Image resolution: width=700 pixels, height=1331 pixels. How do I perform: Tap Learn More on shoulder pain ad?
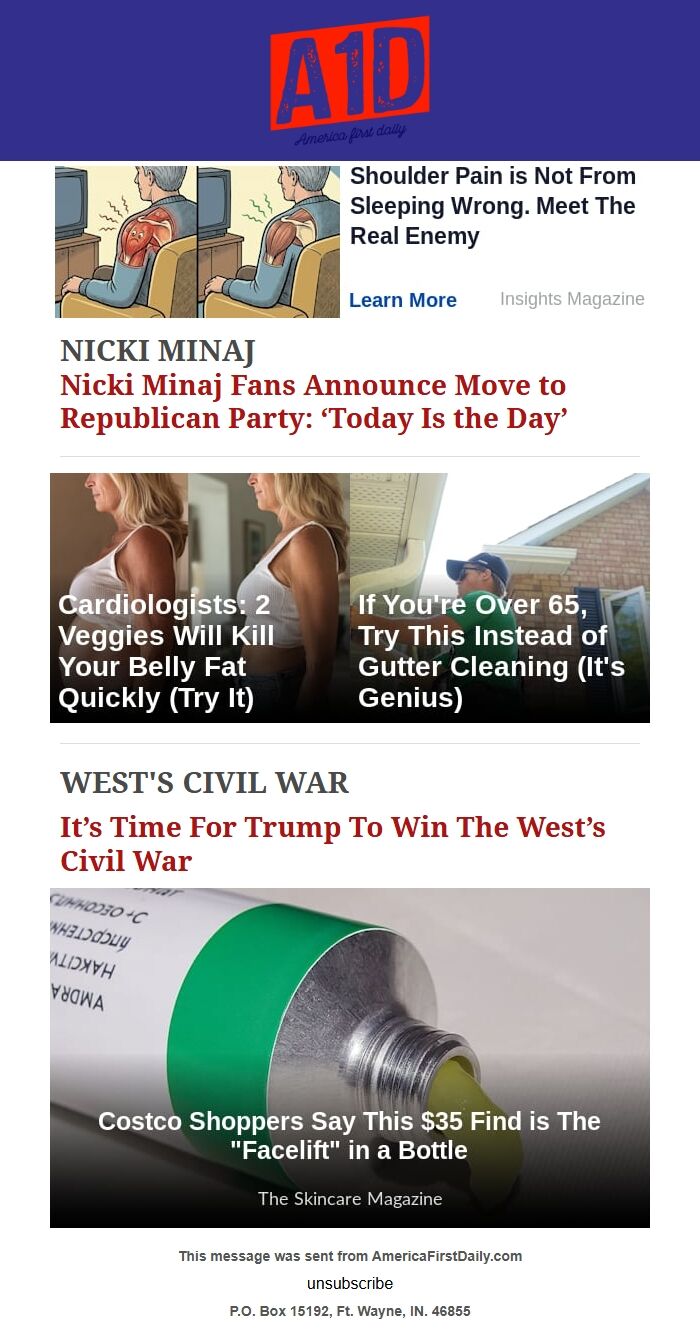coord(402,300)
